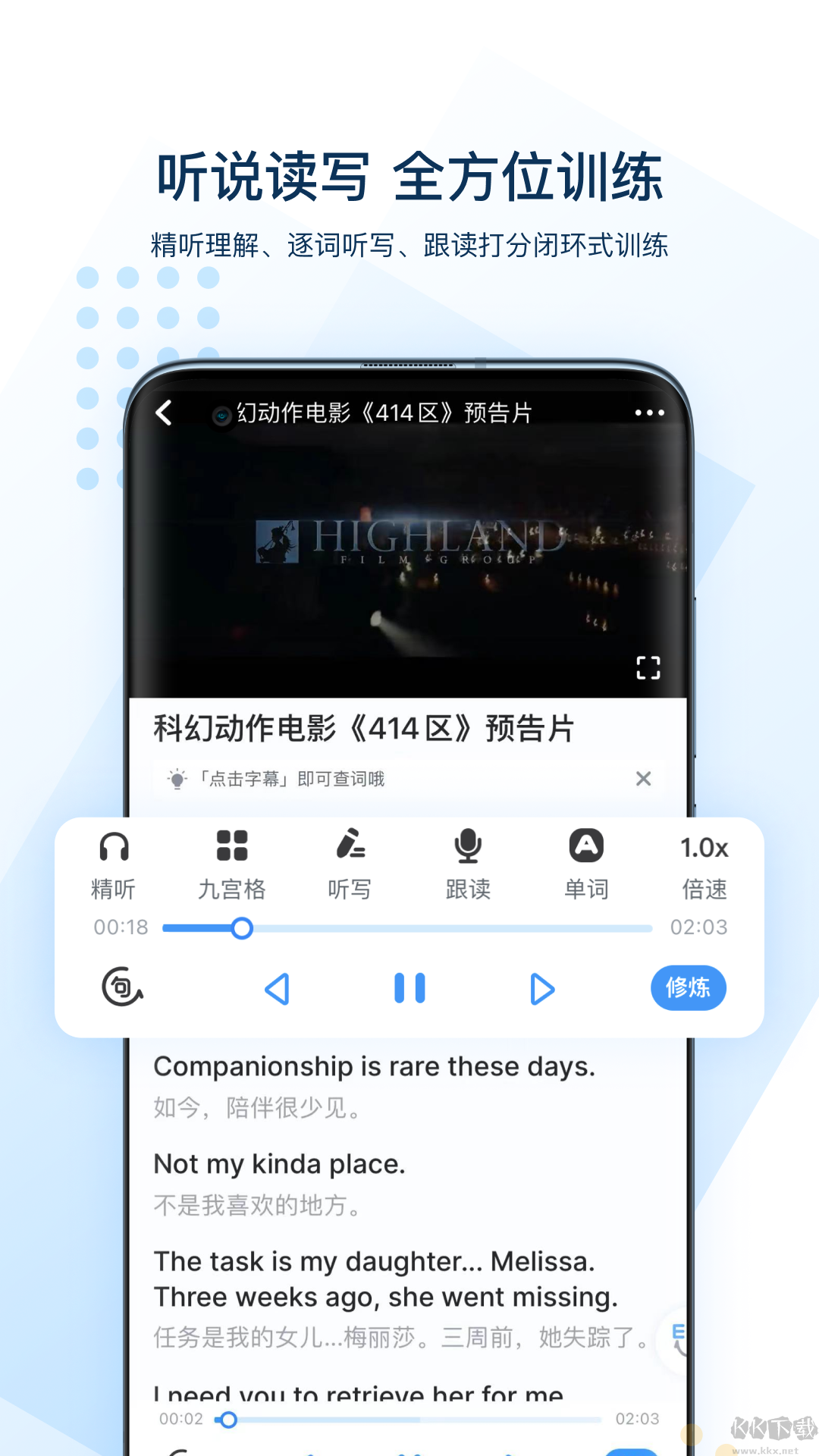Enter fullscreen mode for the video

[648, 667]
